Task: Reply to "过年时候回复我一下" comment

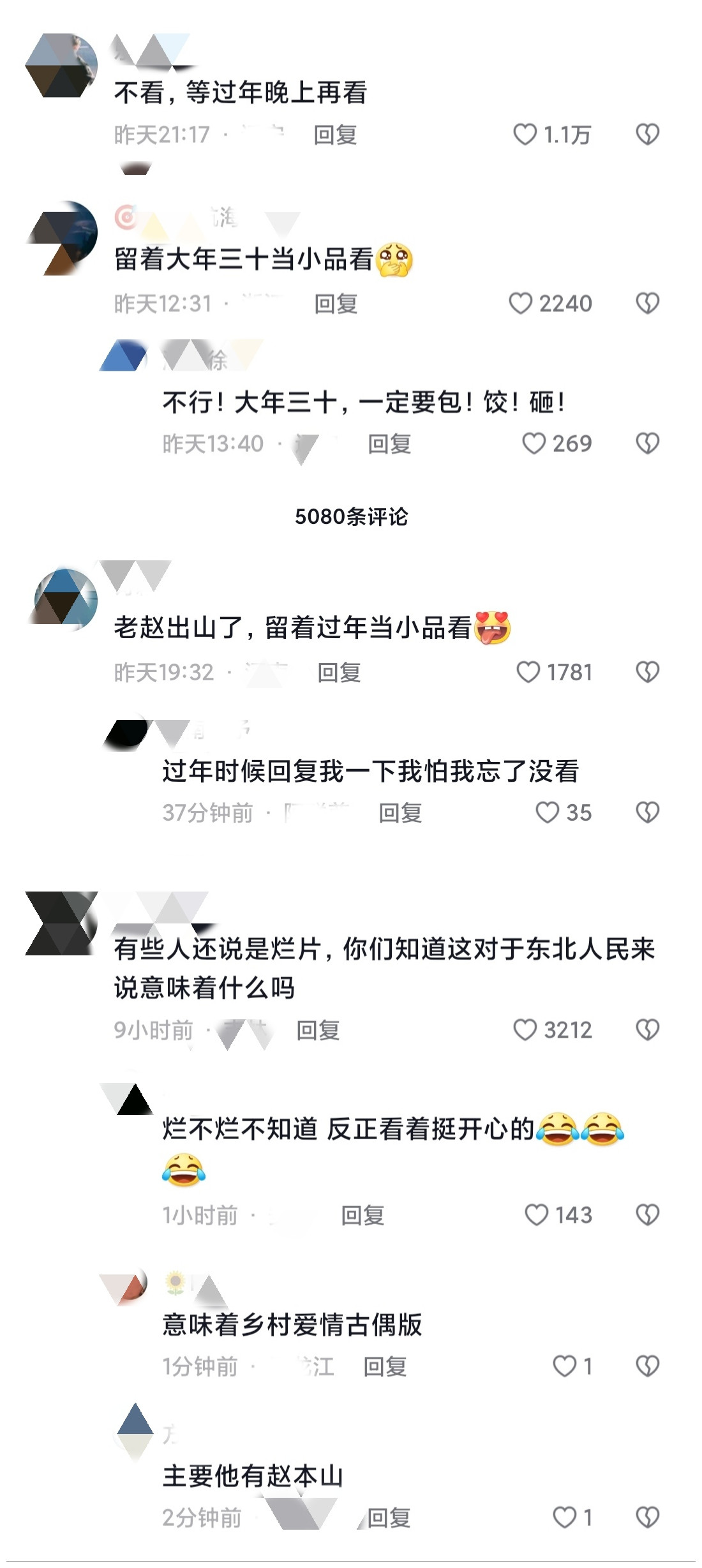Action: (x=400, y=813)
